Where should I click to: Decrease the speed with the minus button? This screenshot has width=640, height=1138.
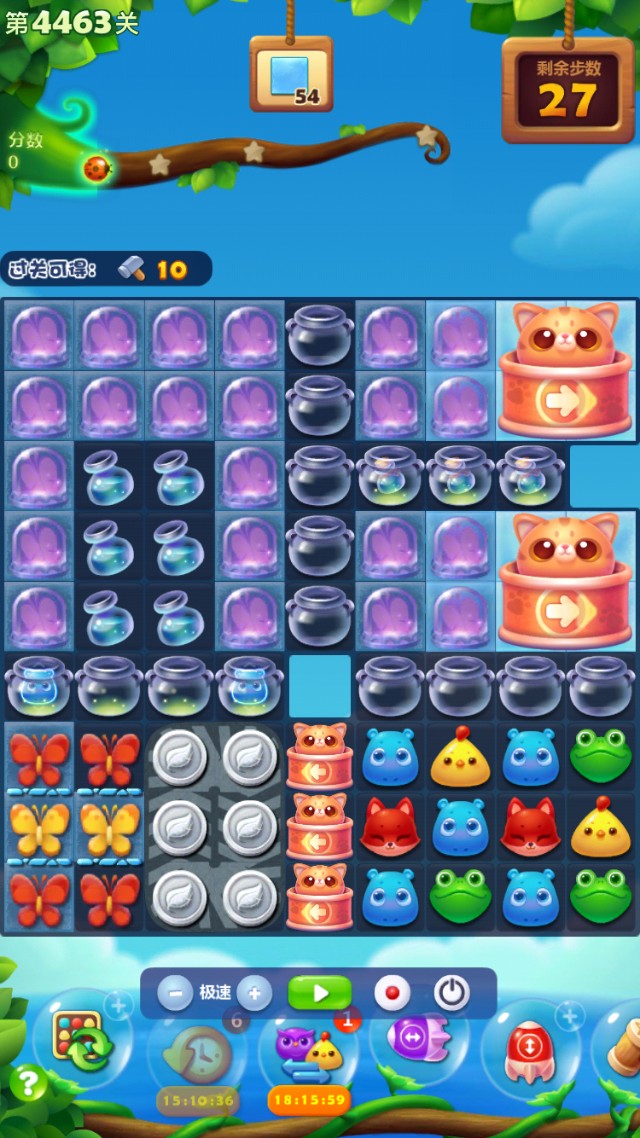point(175,993)
